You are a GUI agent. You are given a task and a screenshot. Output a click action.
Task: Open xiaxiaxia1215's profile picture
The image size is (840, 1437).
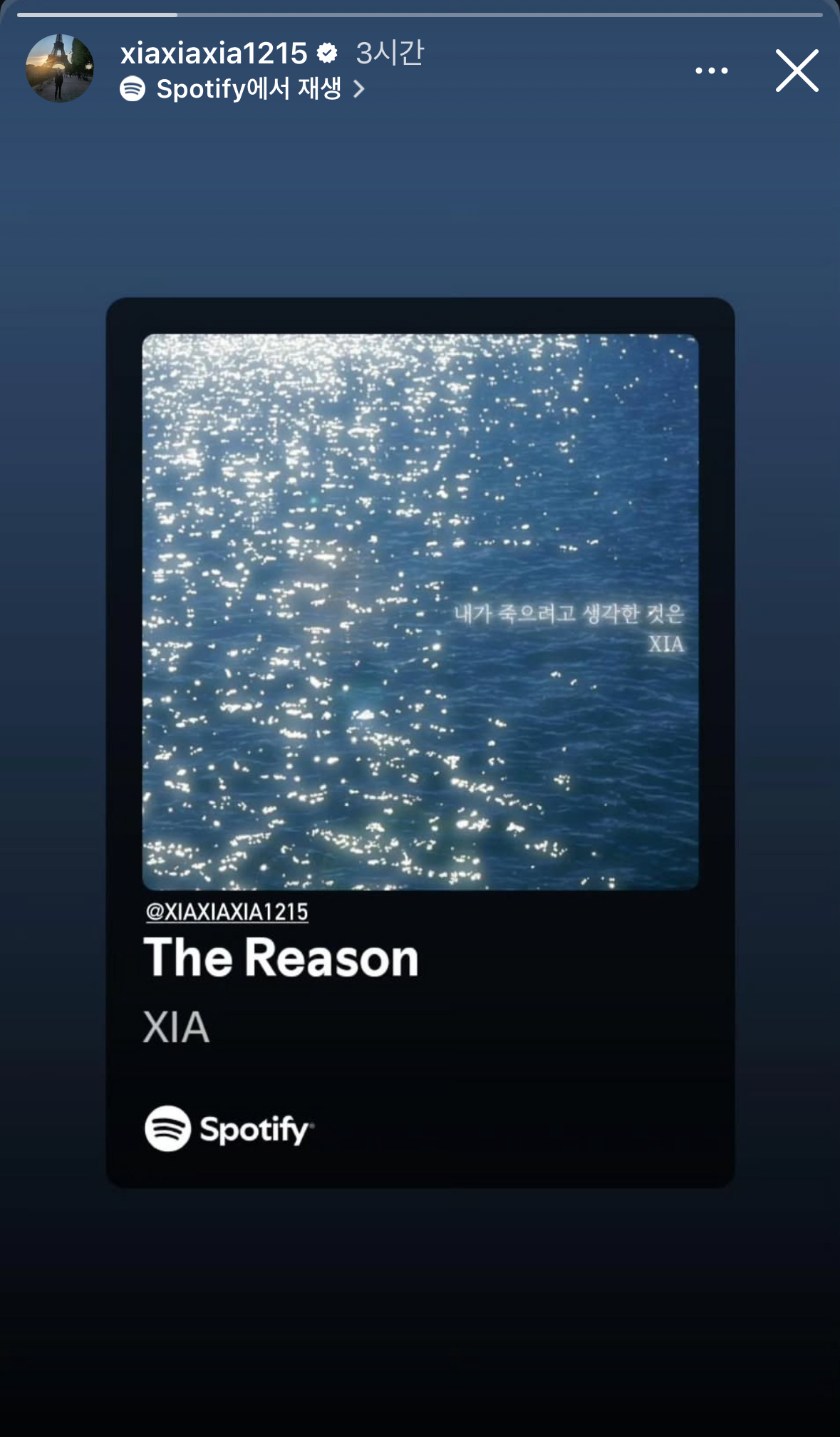(60, 68)
